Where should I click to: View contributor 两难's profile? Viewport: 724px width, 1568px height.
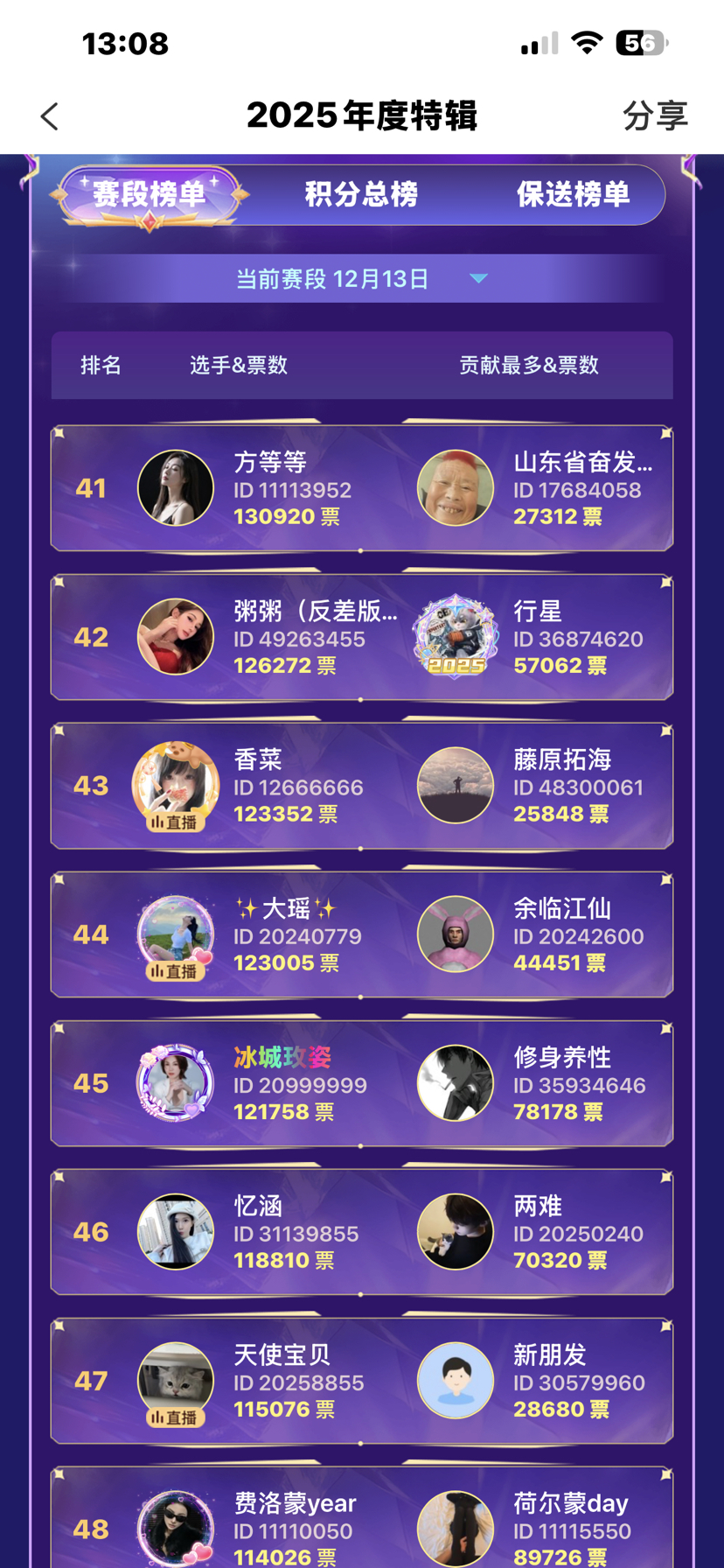(456, 1232)
